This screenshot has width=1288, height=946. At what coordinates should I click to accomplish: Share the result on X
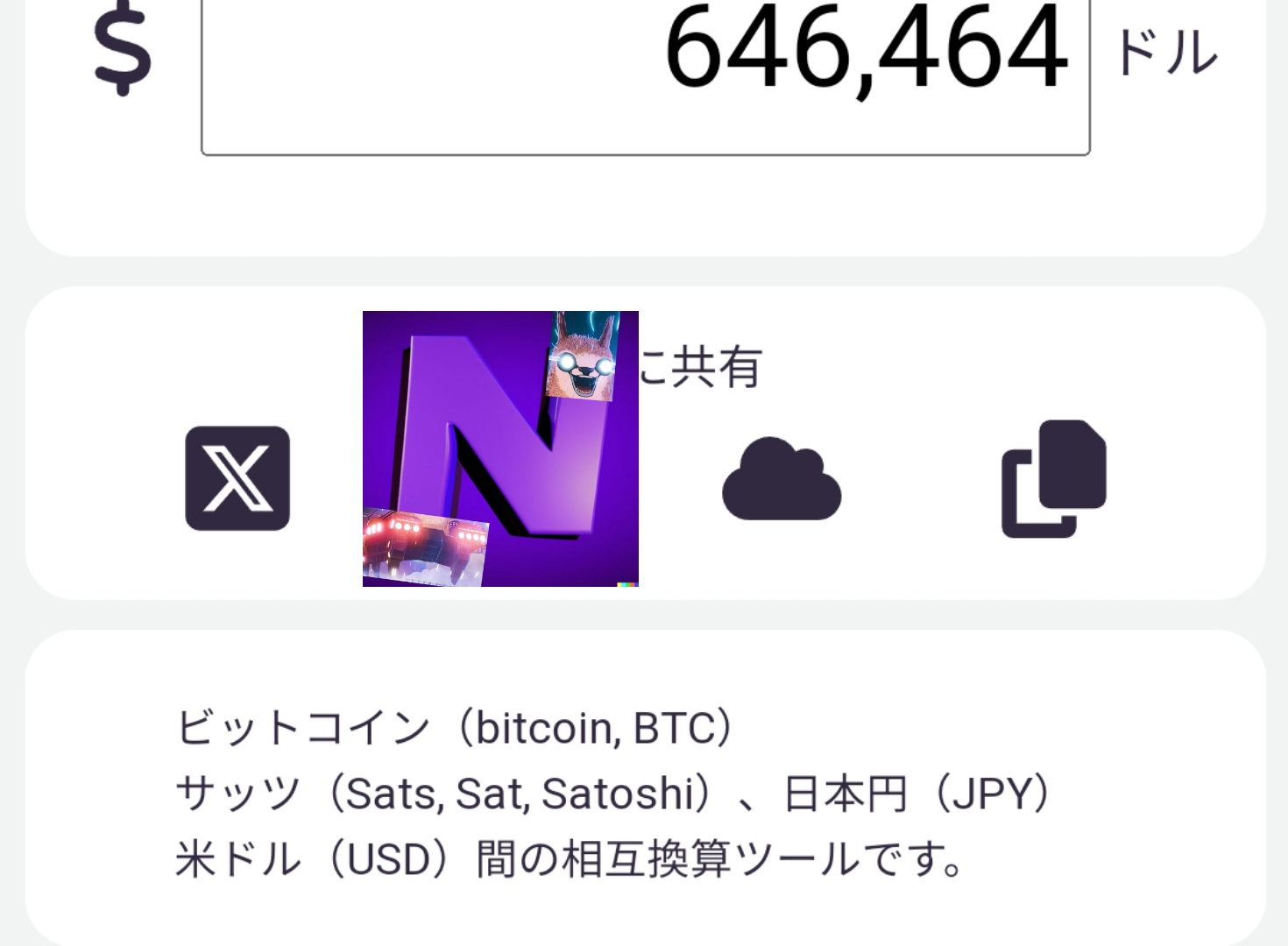tap(237, 478)
